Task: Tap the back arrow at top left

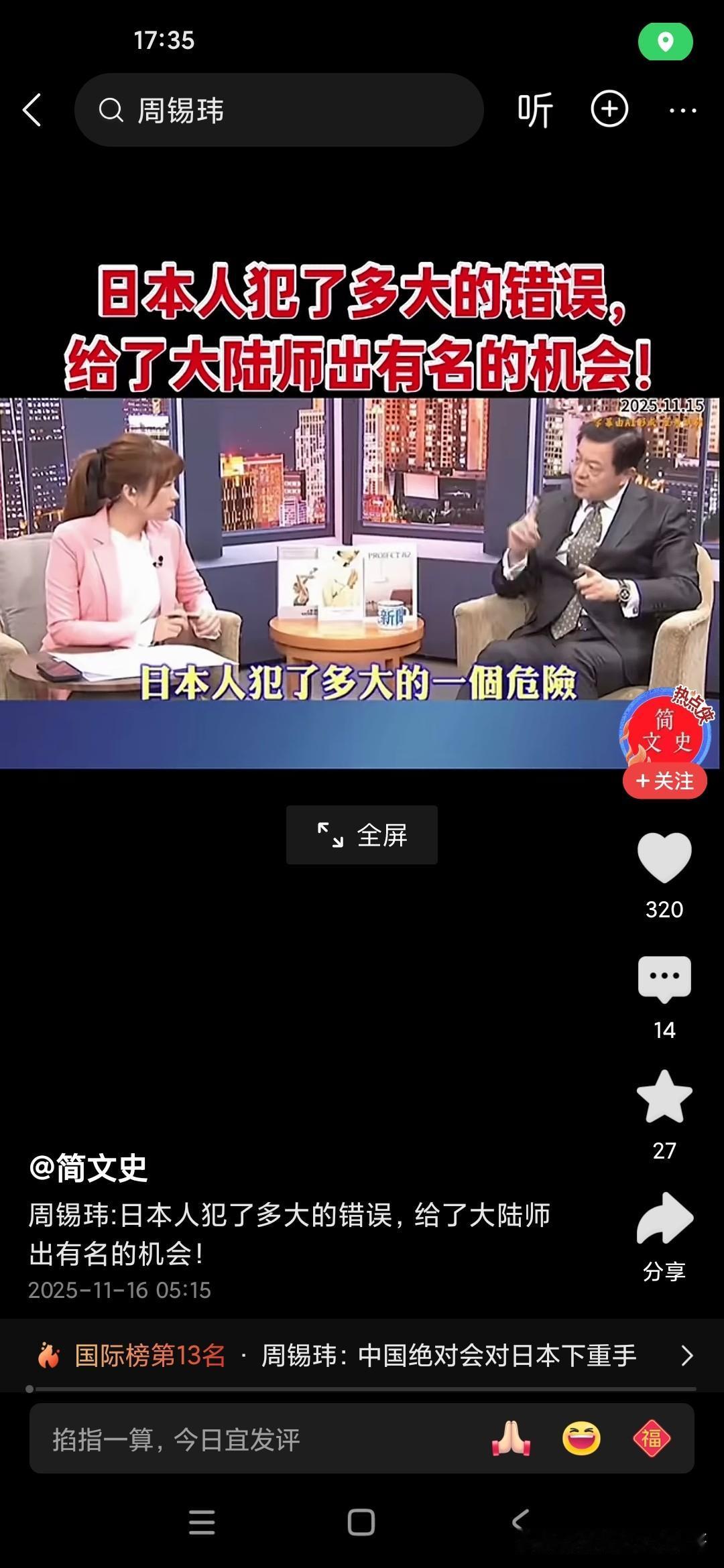Action: tap(34, 109)
